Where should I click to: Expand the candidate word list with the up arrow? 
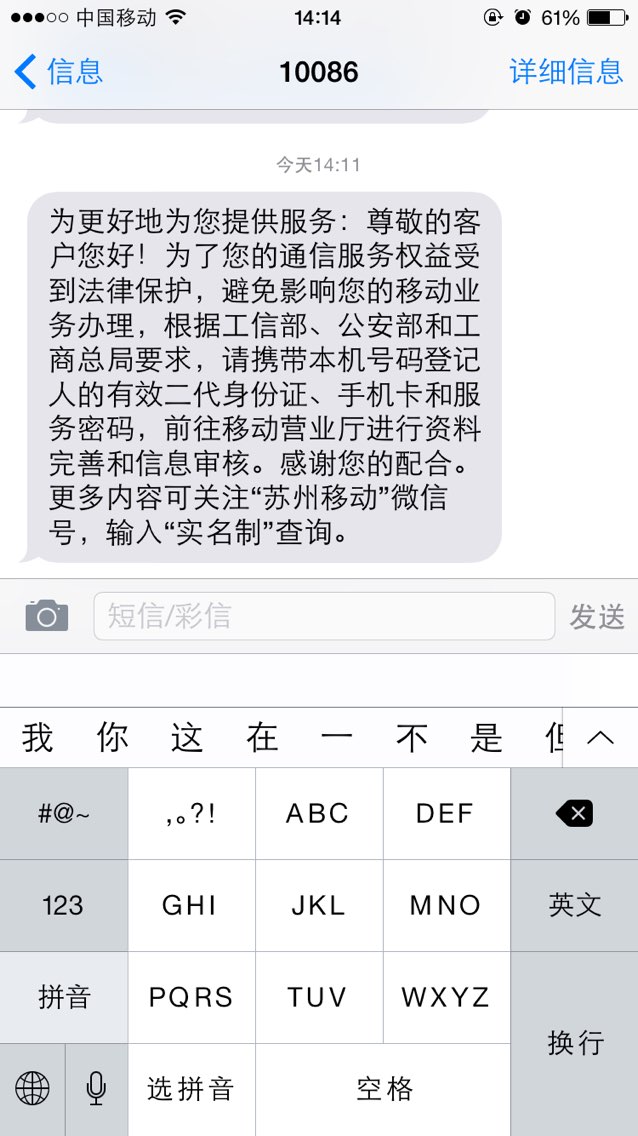click(600, 738)
